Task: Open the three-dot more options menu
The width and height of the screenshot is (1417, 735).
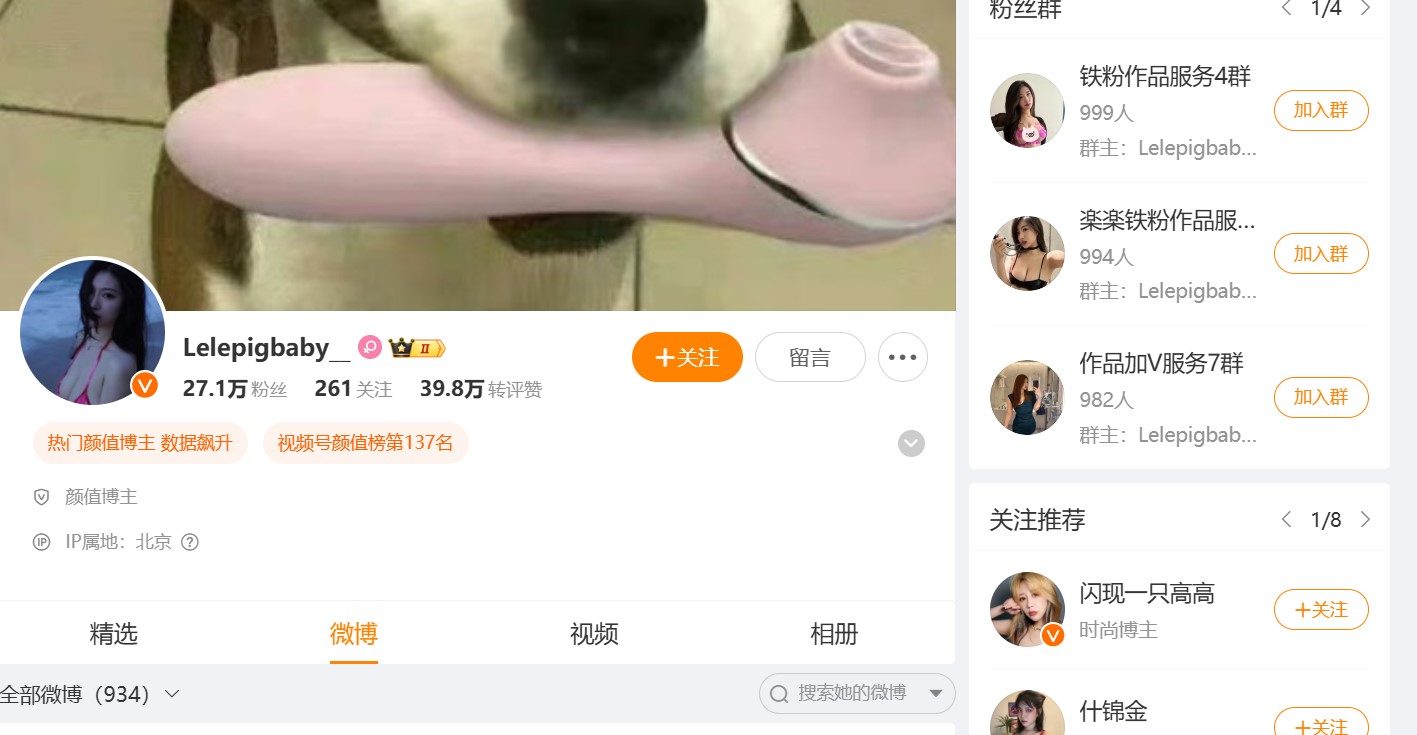Action: pos(902,357)
